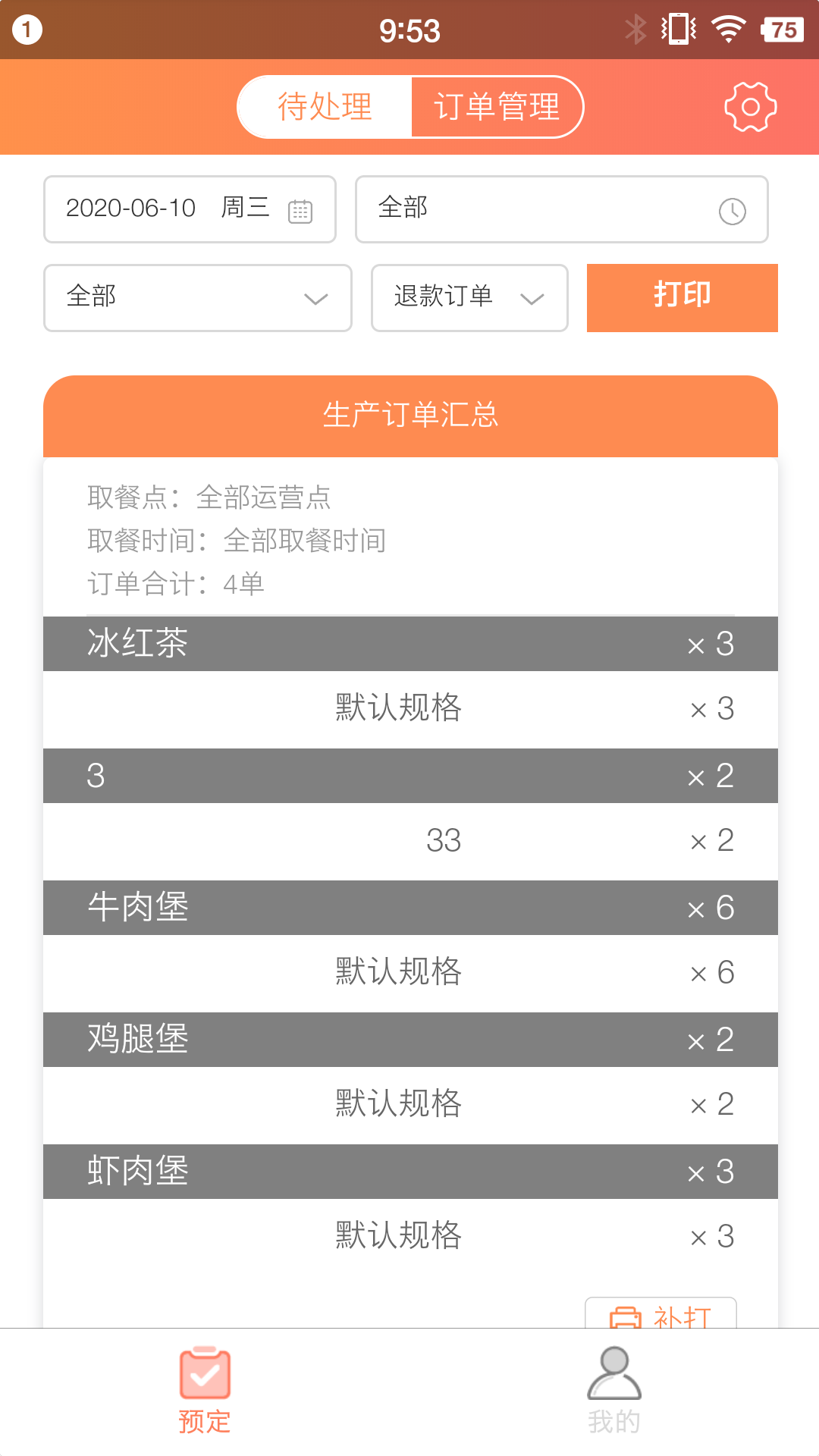819x1456 pixels.
Task: Switch to the 待处理 tab
Action: point(325,106)
